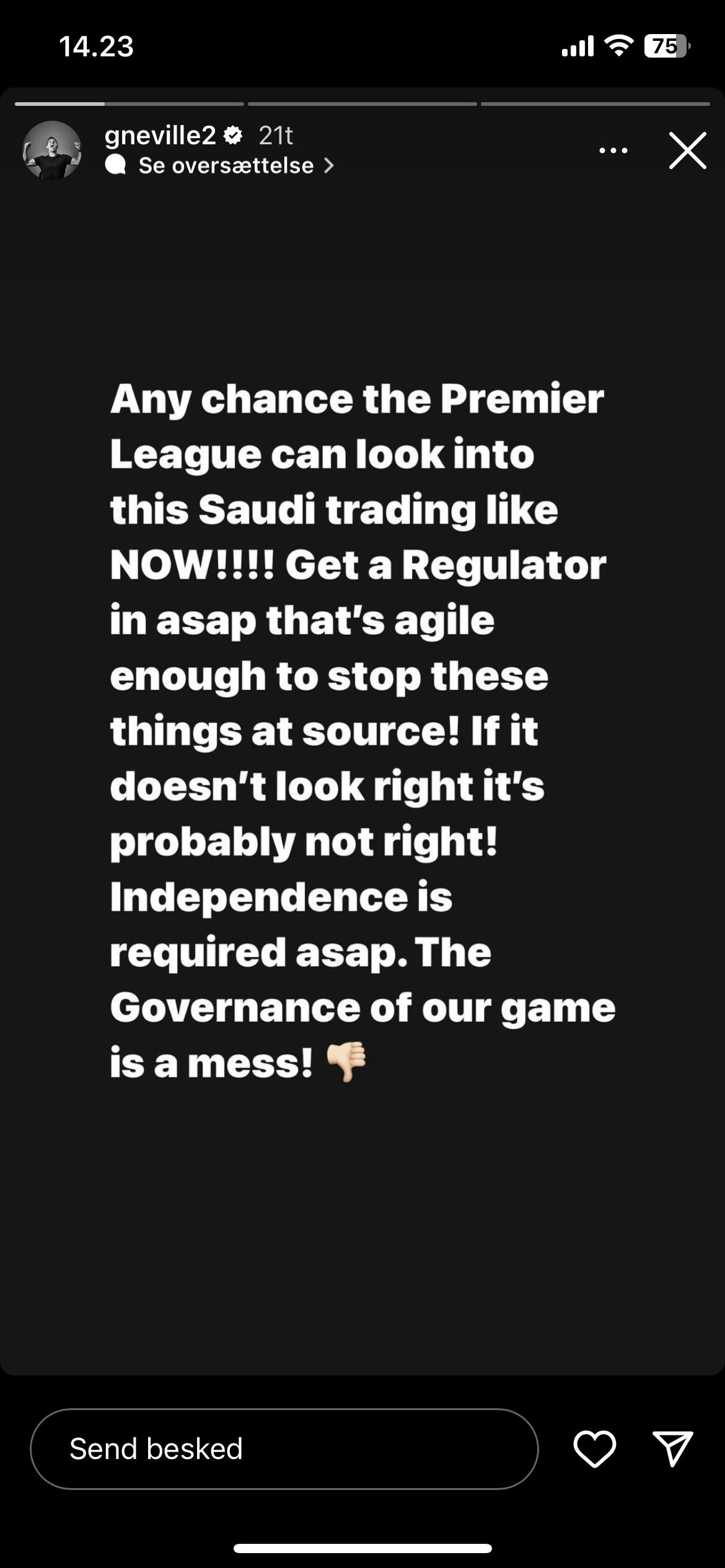The width and height of the screenshot is (725, 1568).
Task: Close the story viewer
Action: [x=687, y=150]
